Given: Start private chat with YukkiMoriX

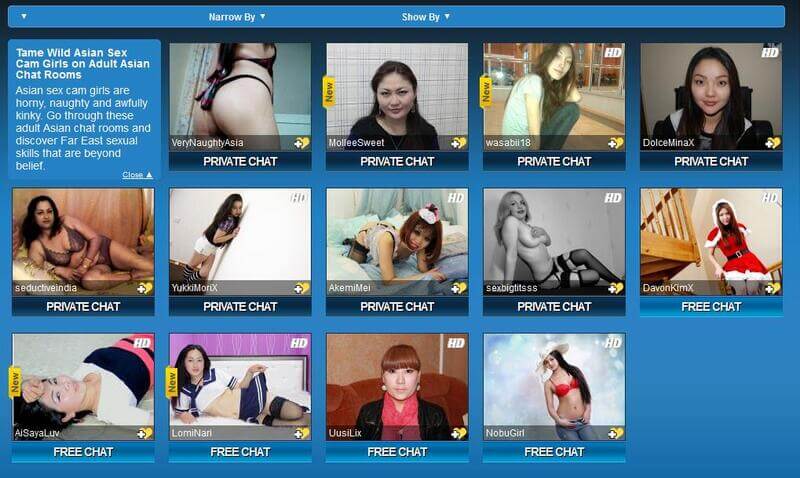Looking at the screenshot, I should 240,306.
